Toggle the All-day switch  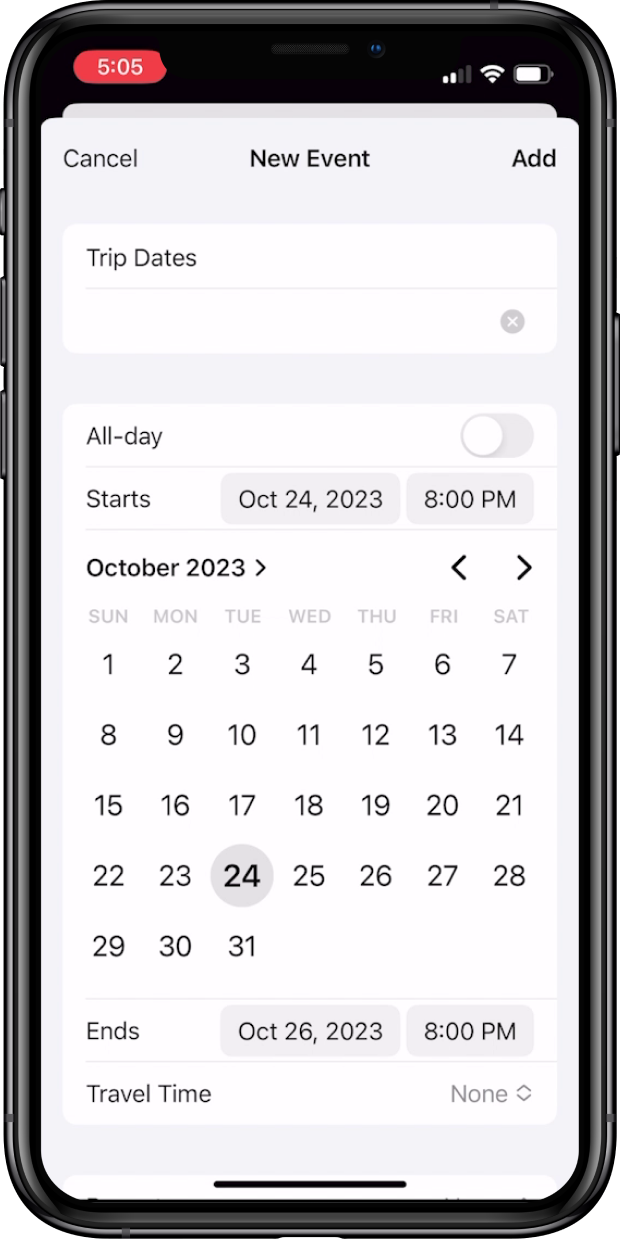click(496, 437)
